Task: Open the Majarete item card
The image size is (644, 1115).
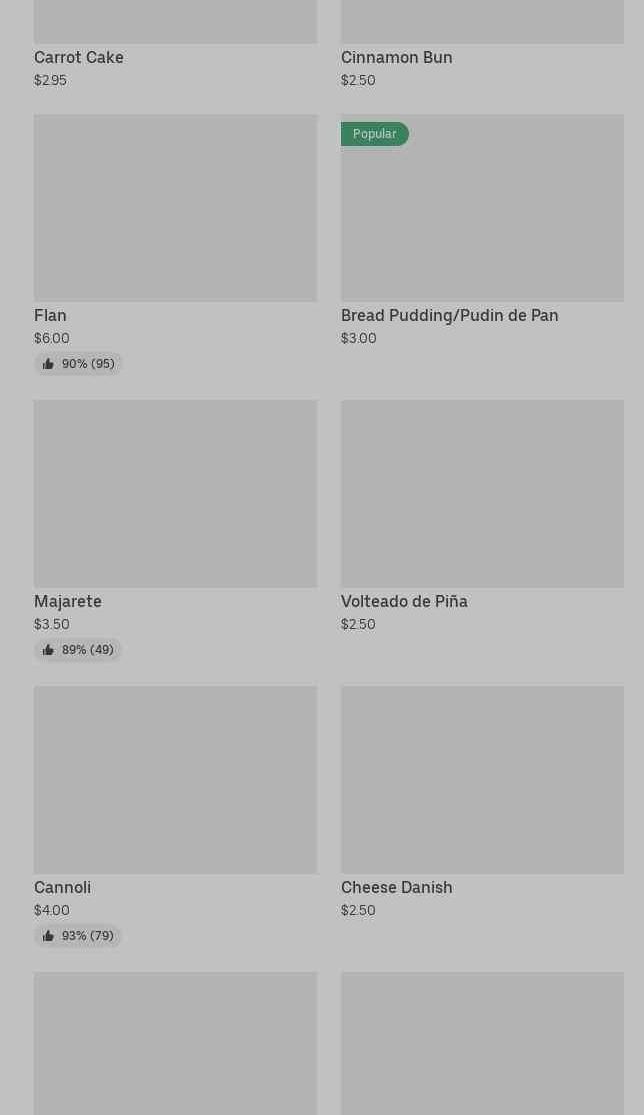Action: coord(175,530)
